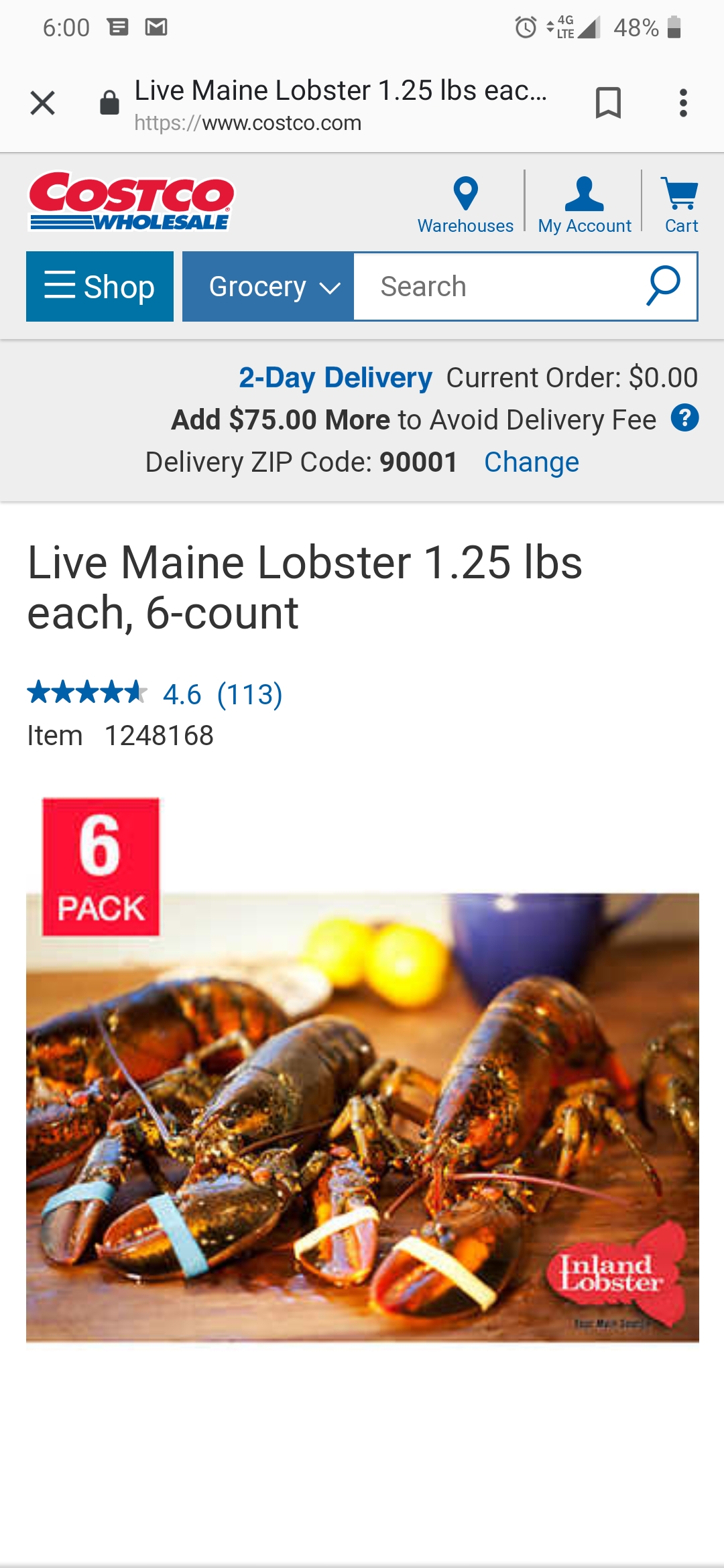Close the browser tab with the X
724x1568 pixels.
[x=43, y=103]
